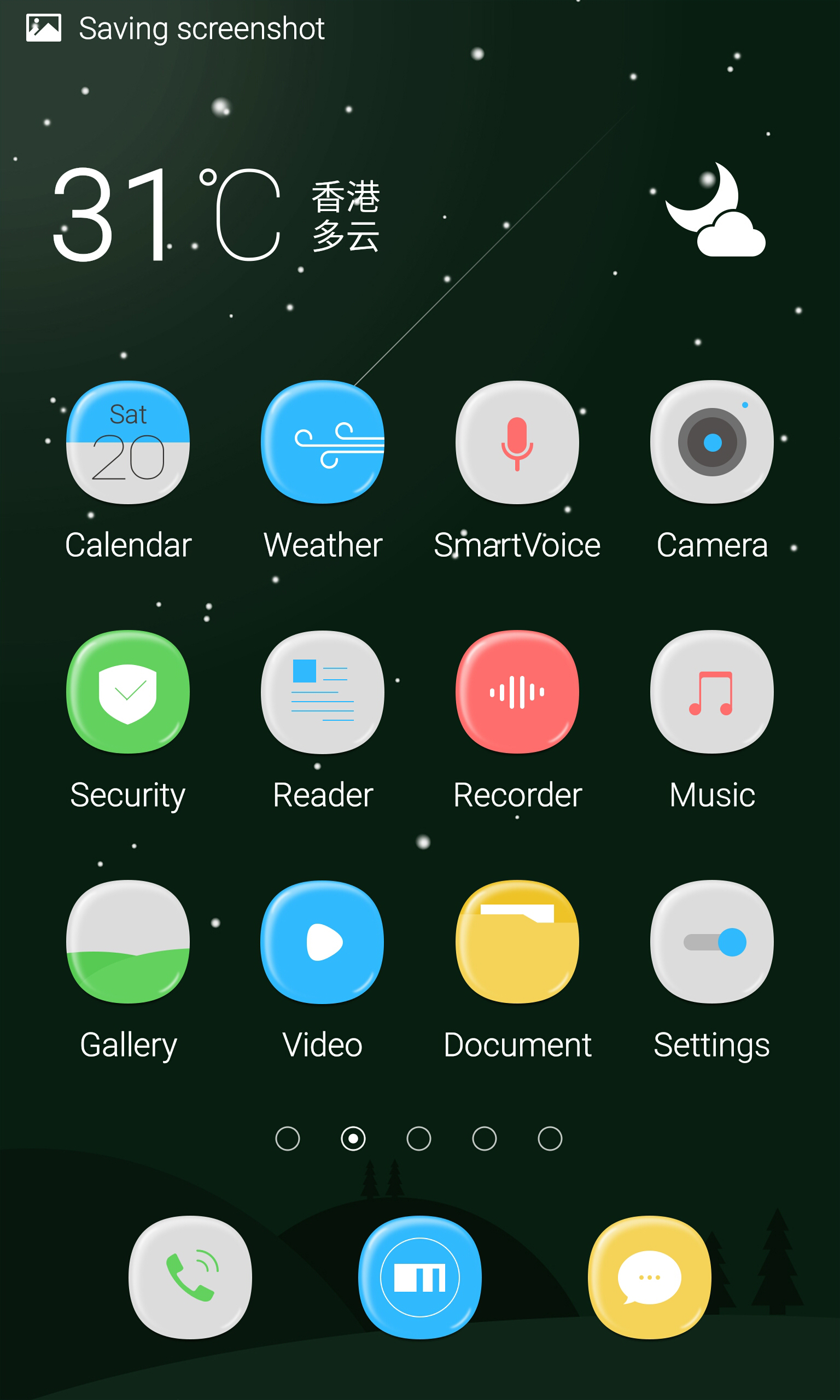The width and height of the screenshot is (840, 1400).
Task: Open the Security app
Action: 128,692
